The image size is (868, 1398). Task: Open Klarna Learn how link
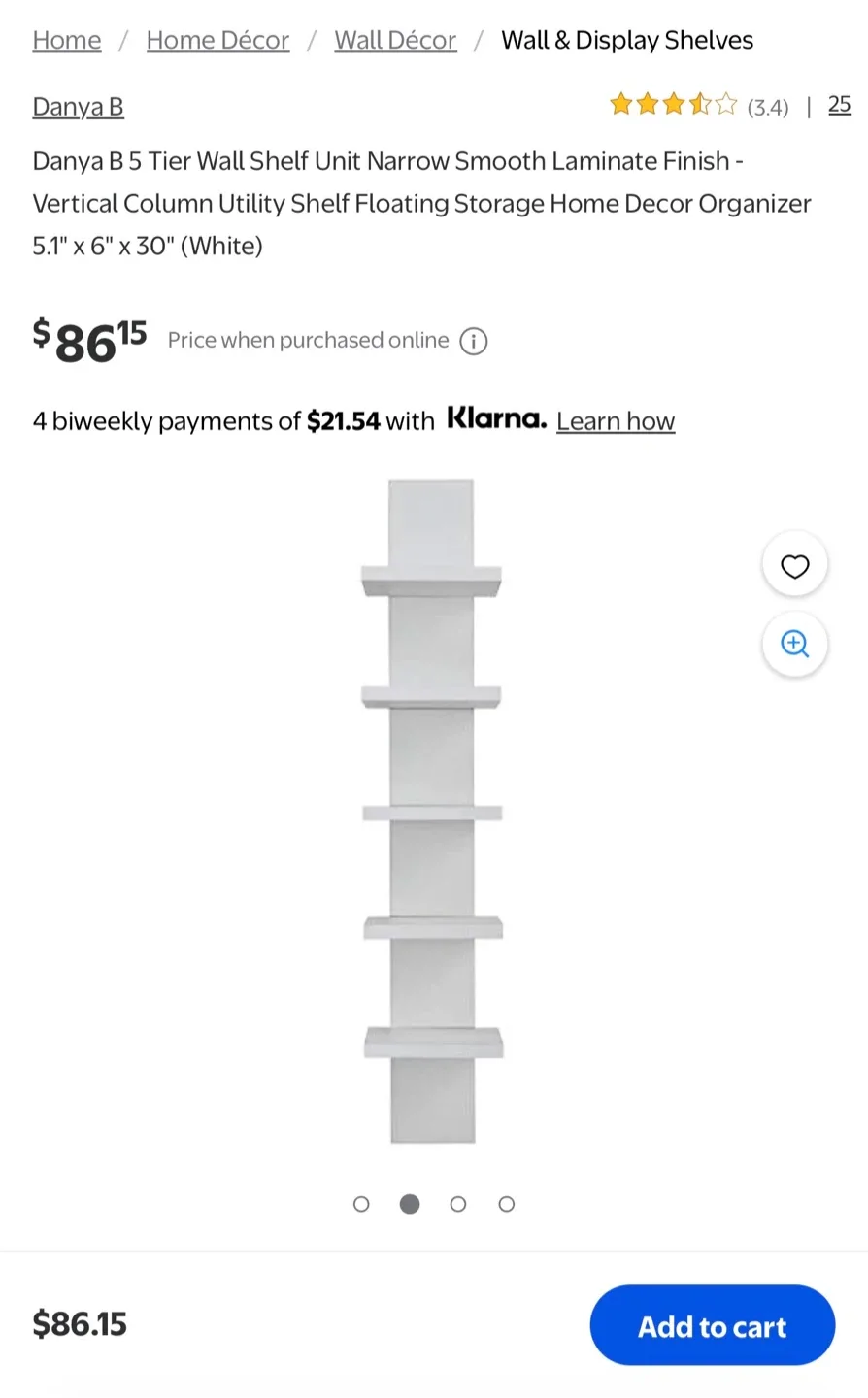tap(616, 421)
